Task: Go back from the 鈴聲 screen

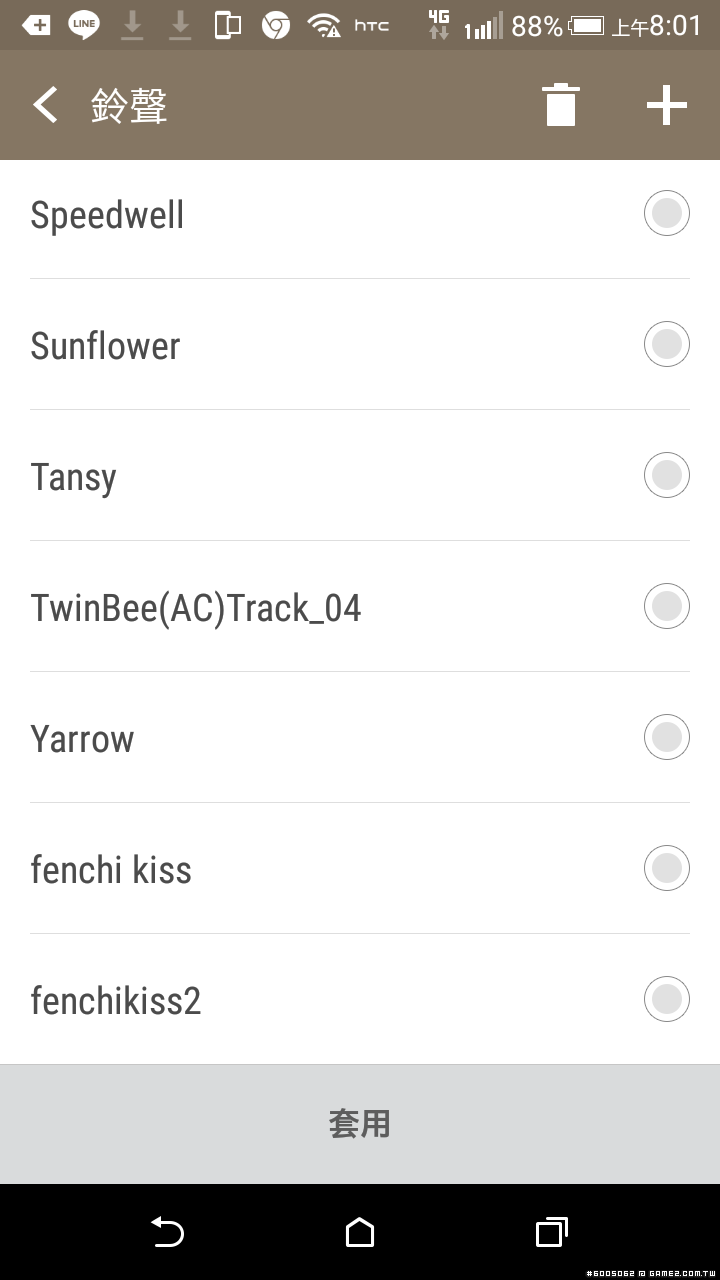Action: coord(46,105)
